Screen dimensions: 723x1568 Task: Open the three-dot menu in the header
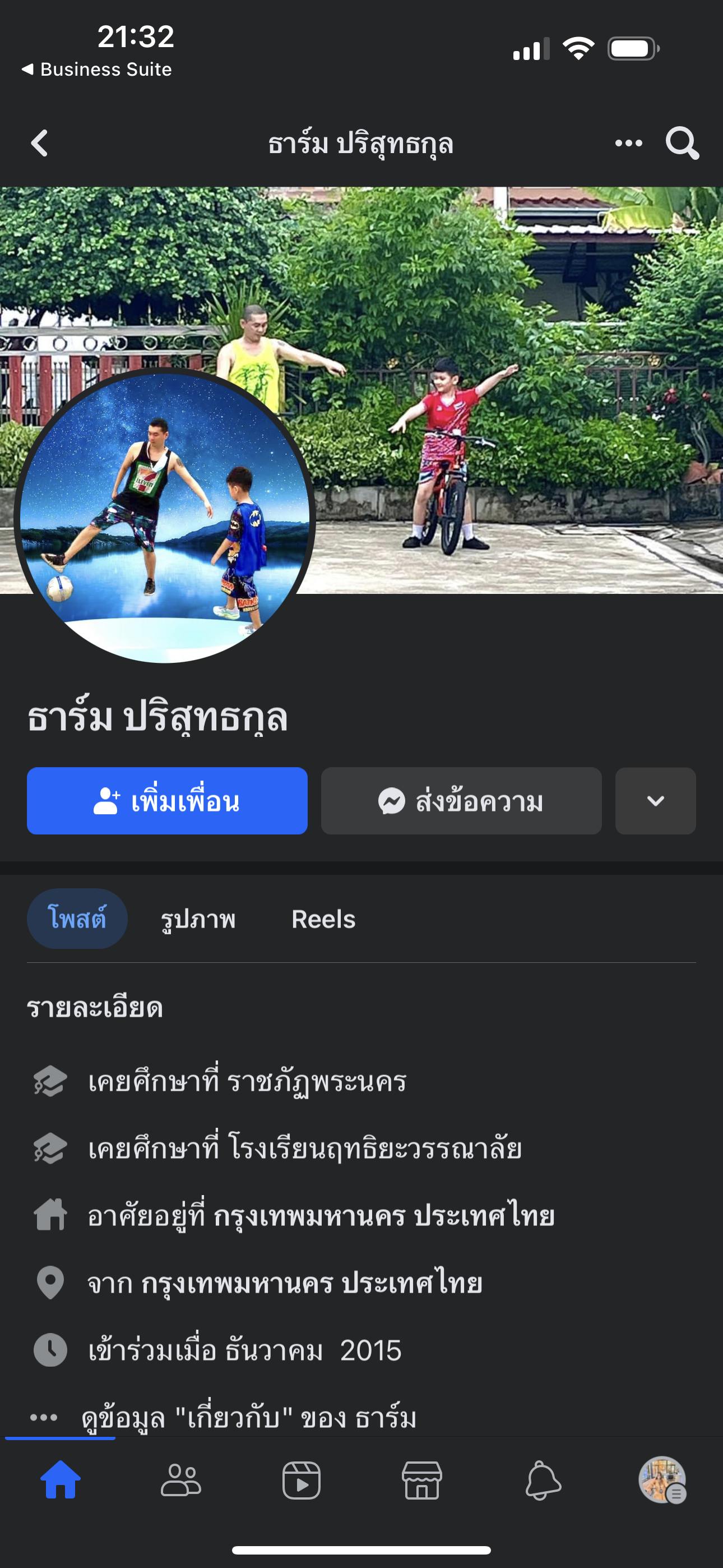click(628, 144)
